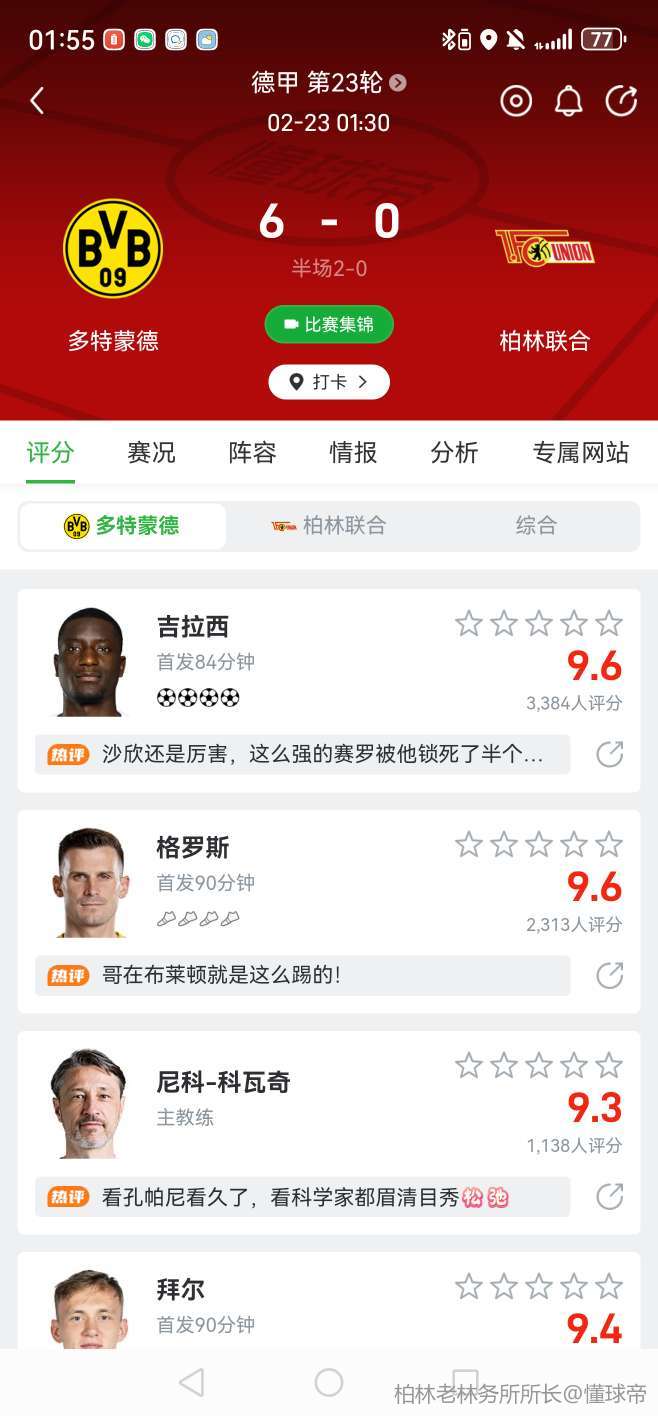658x1416 pixels.
Task: Select the 综合 ratings segment
Action: (536, 526)
